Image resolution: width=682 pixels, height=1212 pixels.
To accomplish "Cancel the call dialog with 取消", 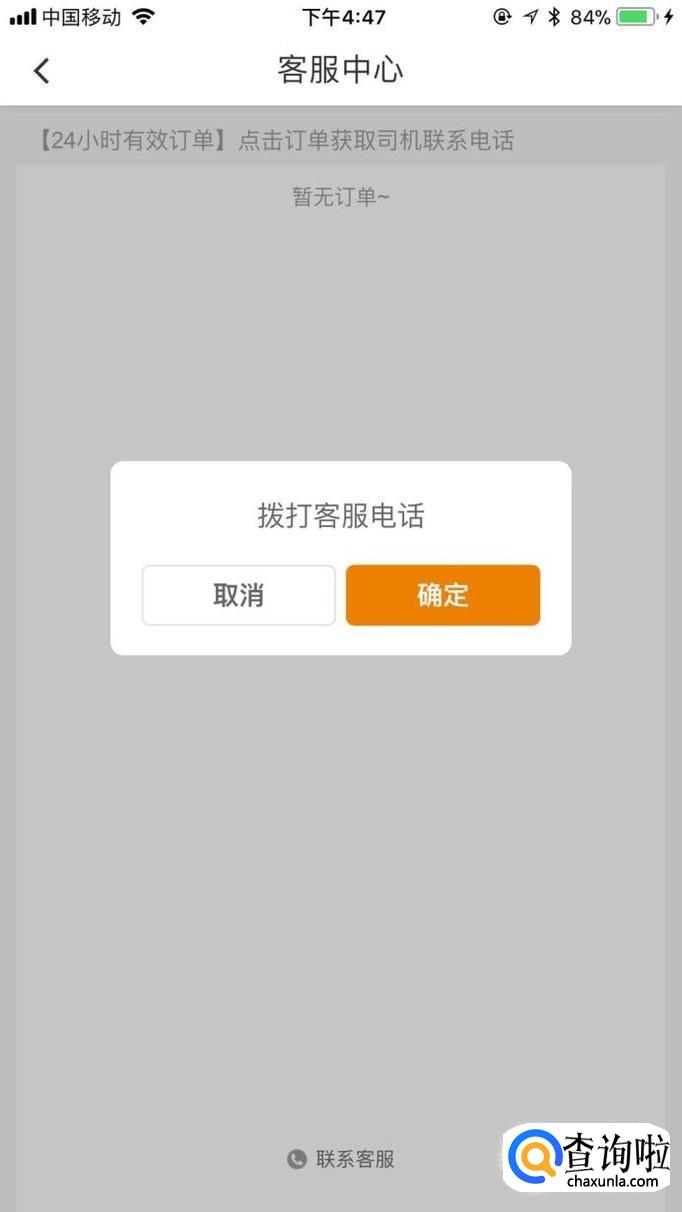I will [239, 595].
